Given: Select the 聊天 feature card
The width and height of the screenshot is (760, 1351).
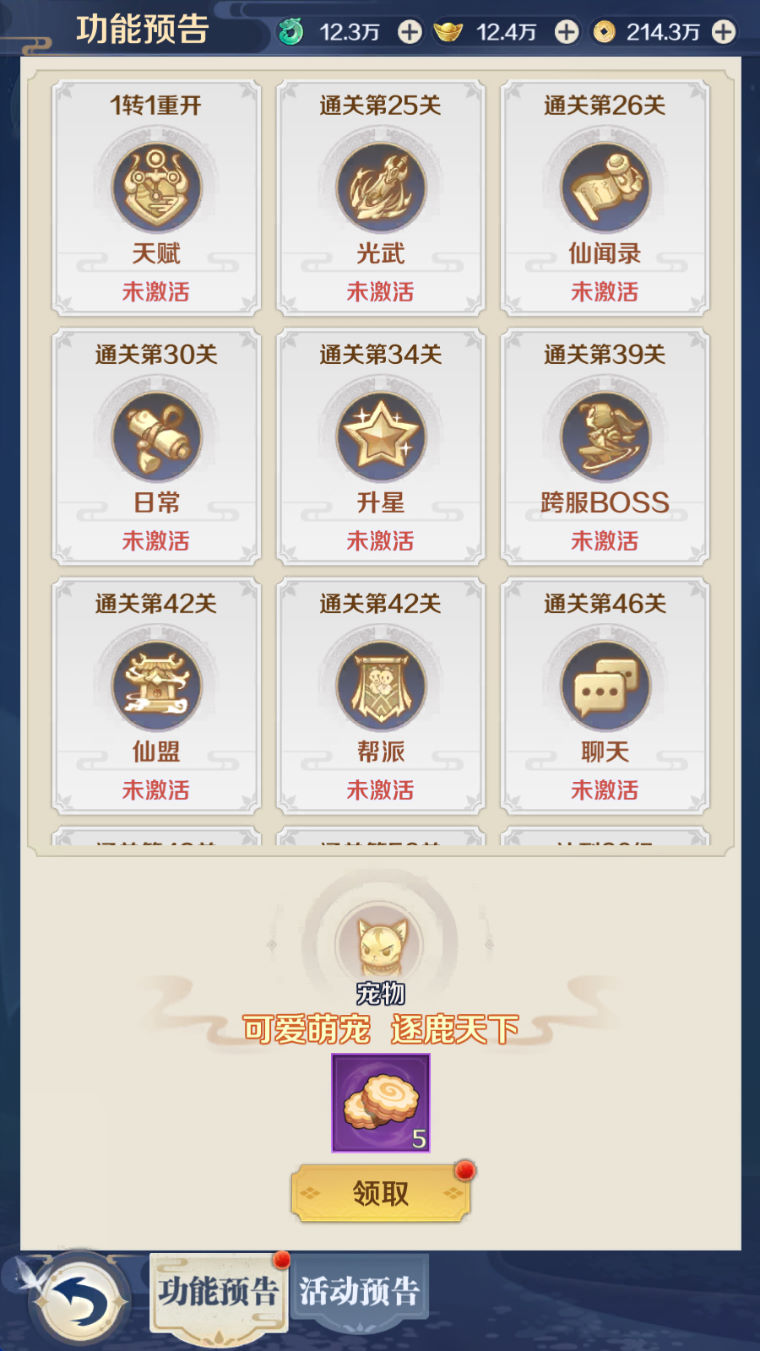Looking at the screenshot, I should click(x=604, y=695).
